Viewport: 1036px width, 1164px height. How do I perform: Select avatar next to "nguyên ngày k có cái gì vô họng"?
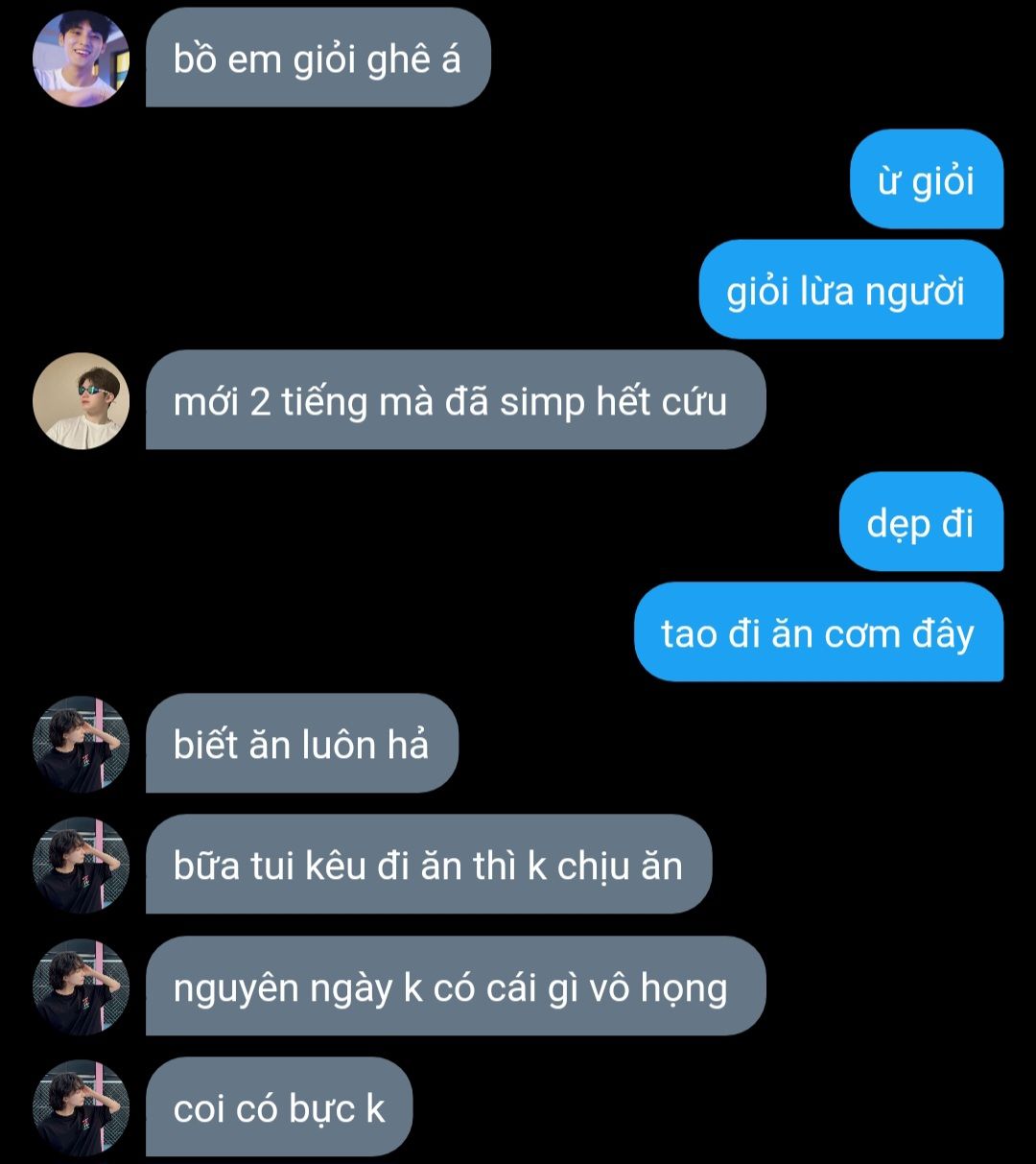point(82,986)
